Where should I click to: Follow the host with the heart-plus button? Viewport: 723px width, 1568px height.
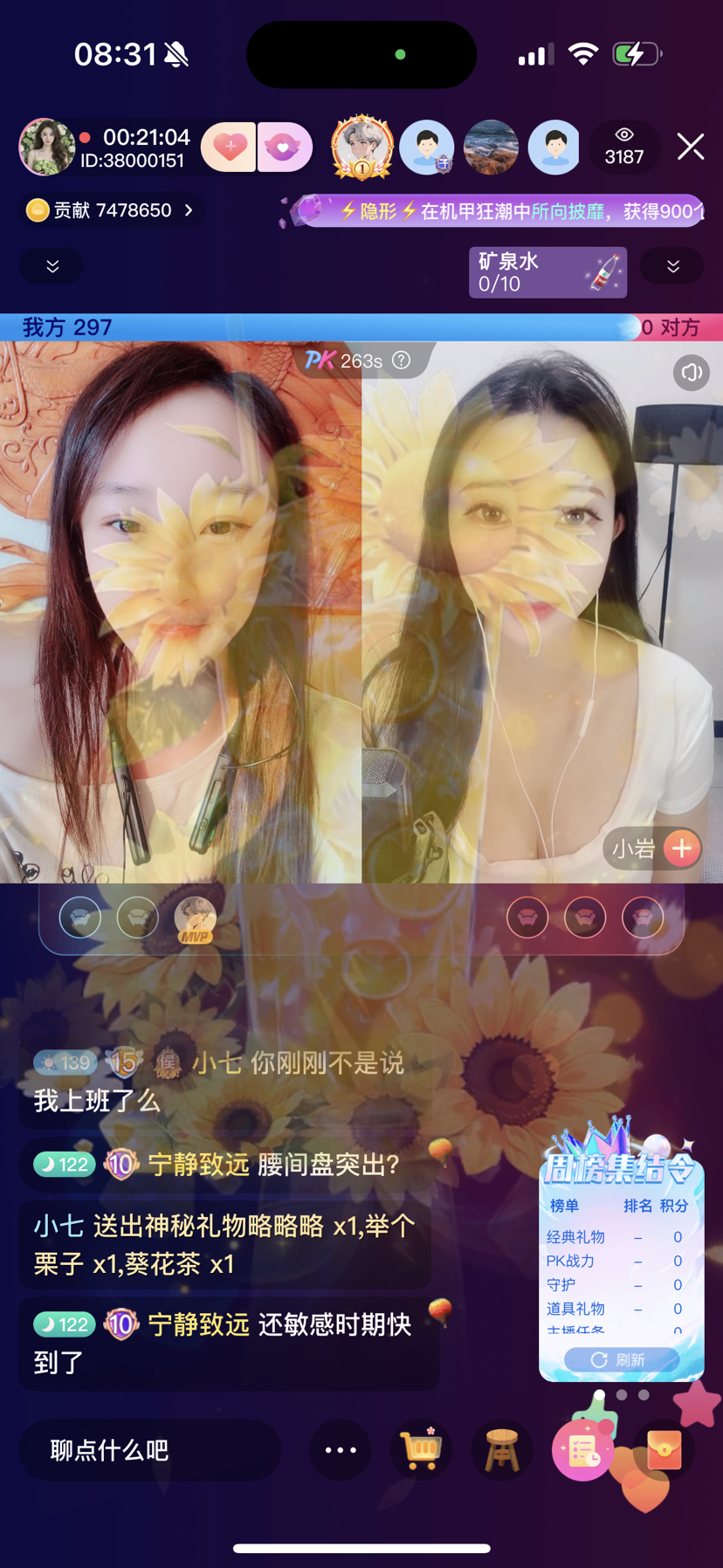pos(228,147)
